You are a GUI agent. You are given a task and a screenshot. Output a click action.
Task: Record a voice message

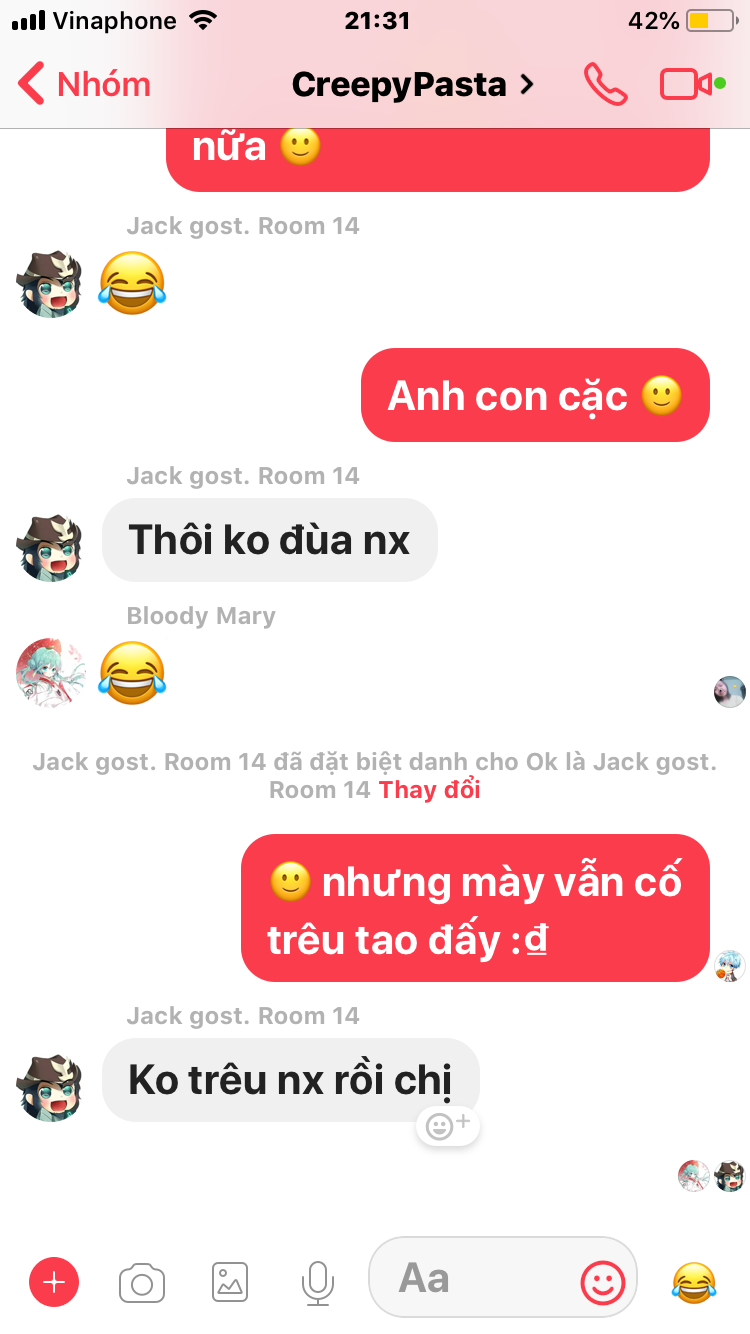point(318,1282)
